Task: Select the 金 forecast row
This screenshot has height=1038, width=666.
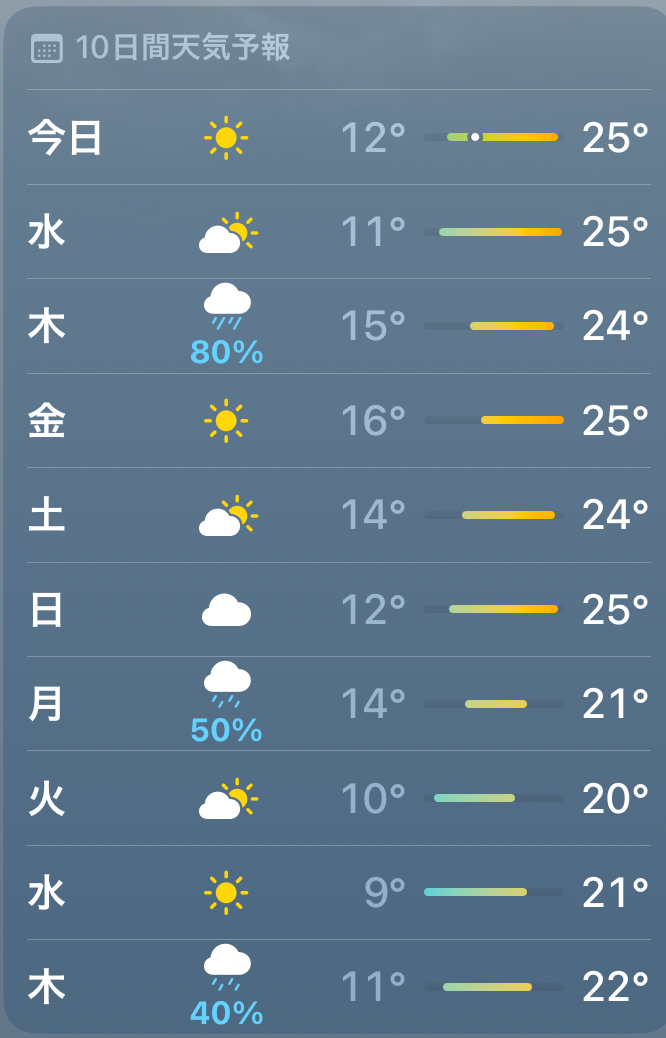Action: coord(338,420)
